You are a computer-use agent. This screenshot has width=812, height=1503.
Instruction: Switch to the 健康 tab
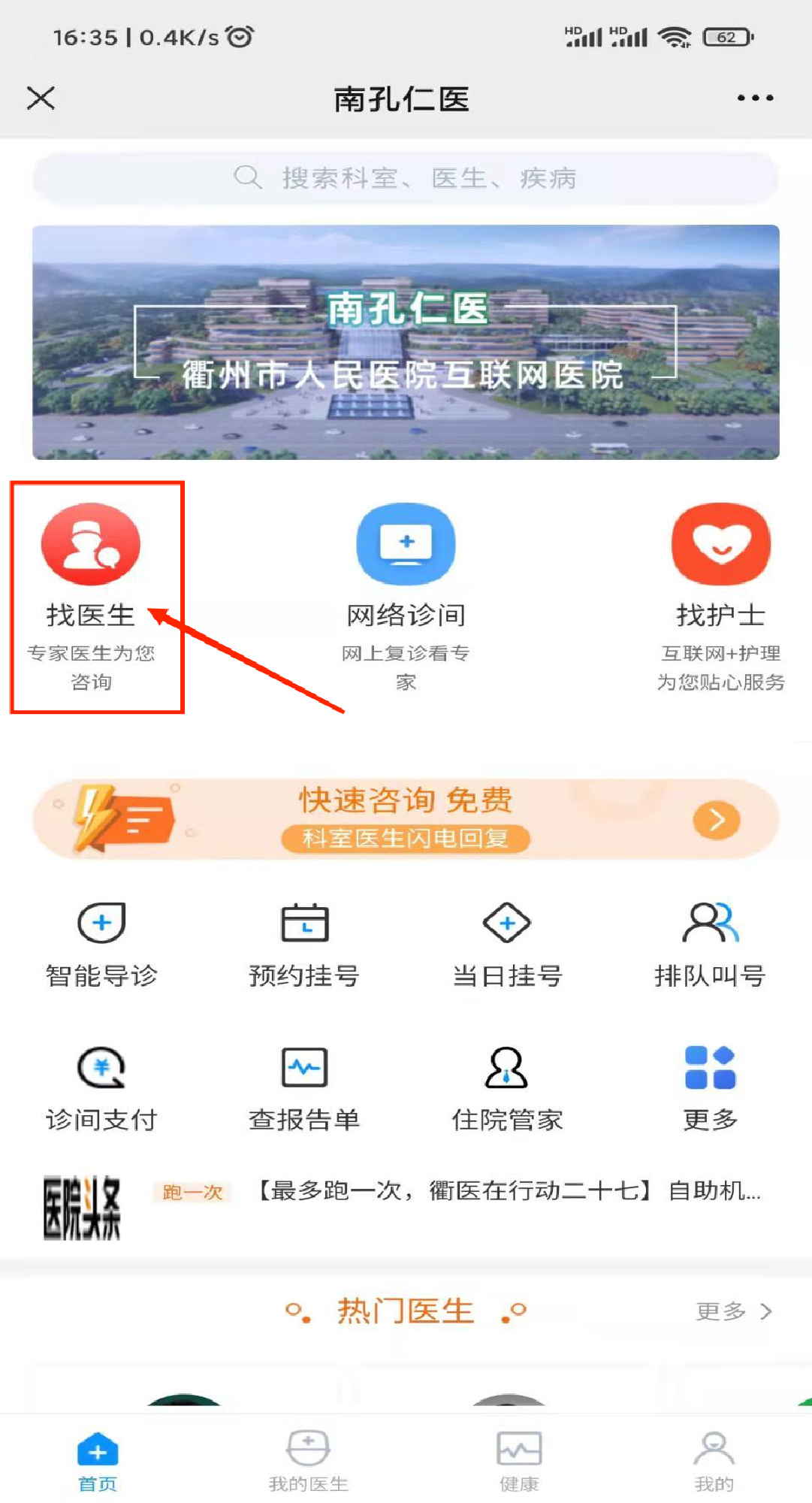(519, 1459)
